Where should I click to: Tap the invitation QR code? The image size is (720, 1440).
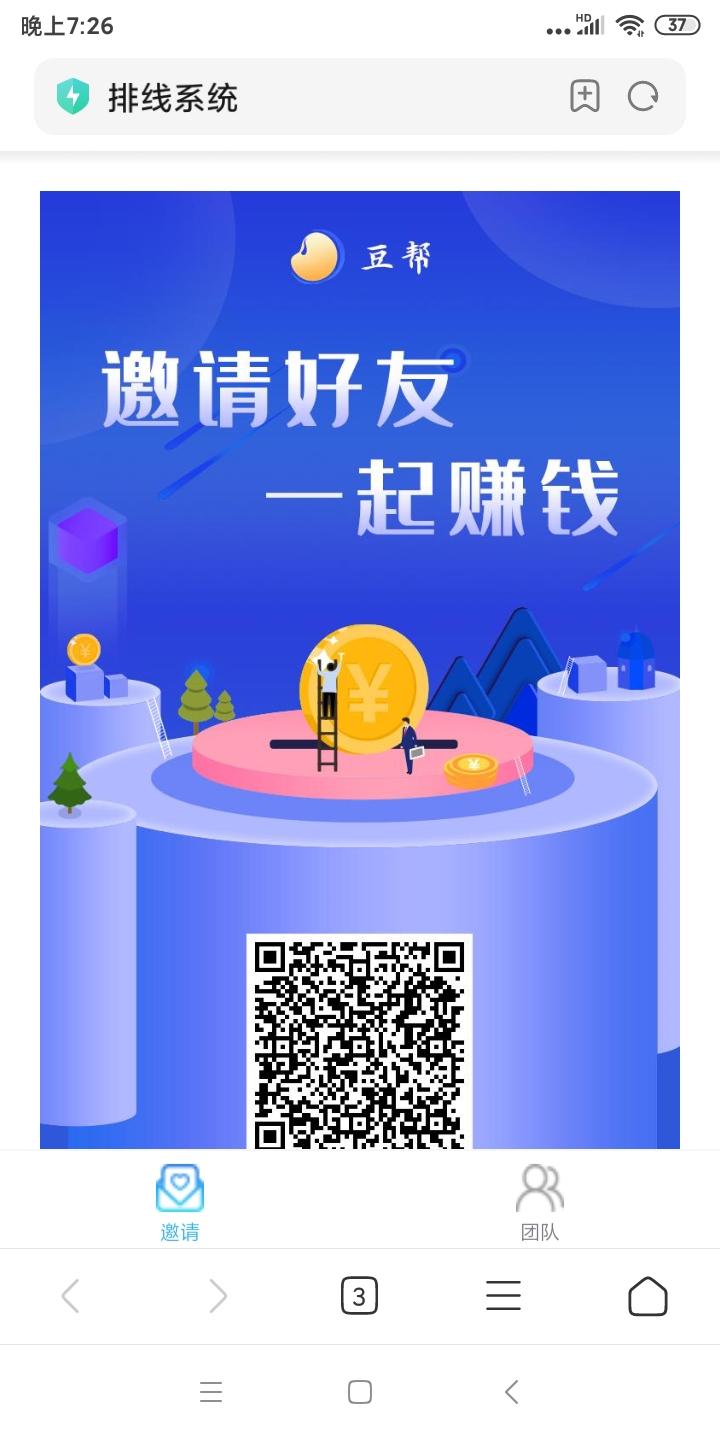point(360,1040)
